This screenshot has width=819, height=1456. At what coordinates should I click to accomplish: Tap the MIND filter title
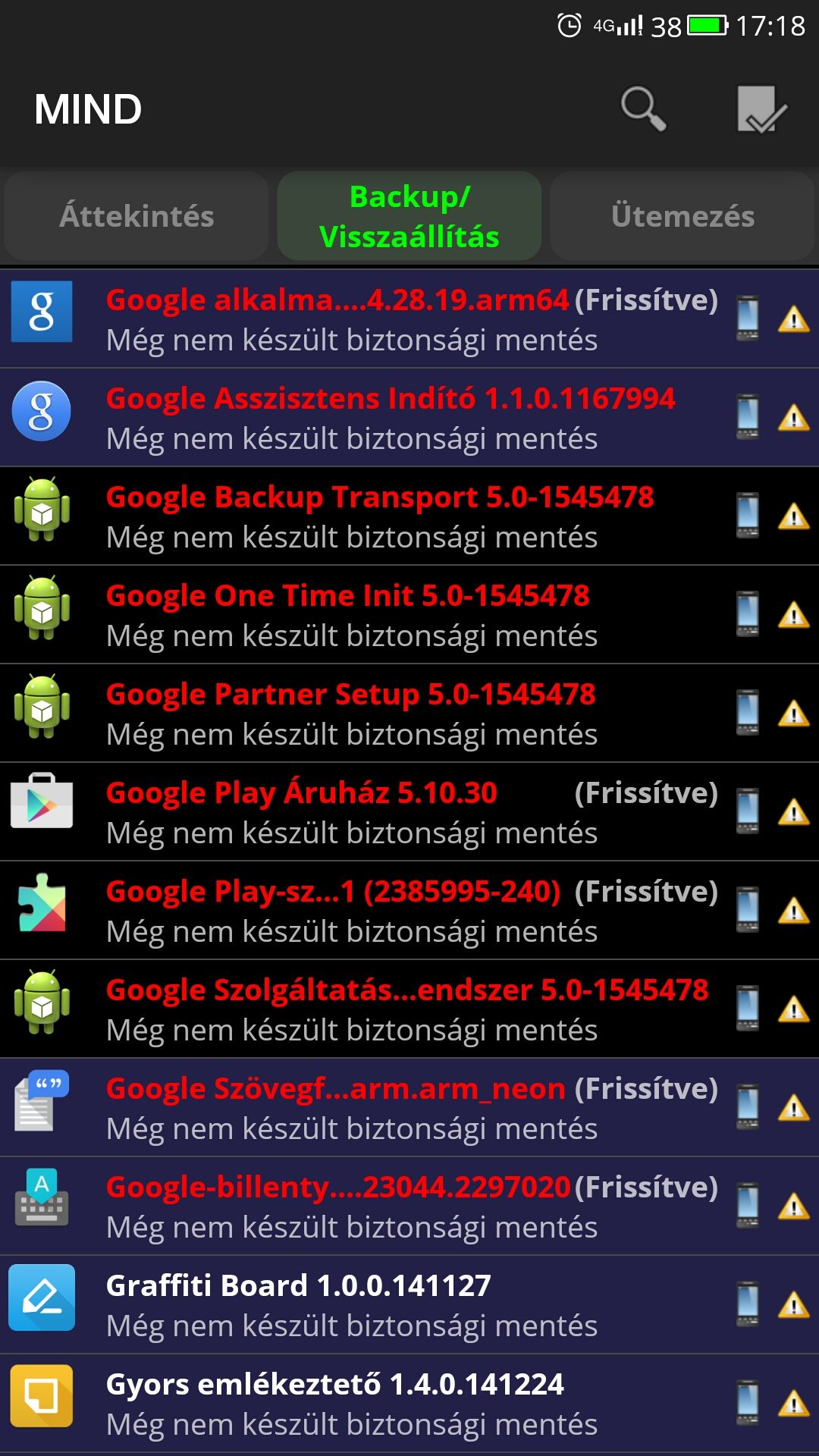(88, 109)
